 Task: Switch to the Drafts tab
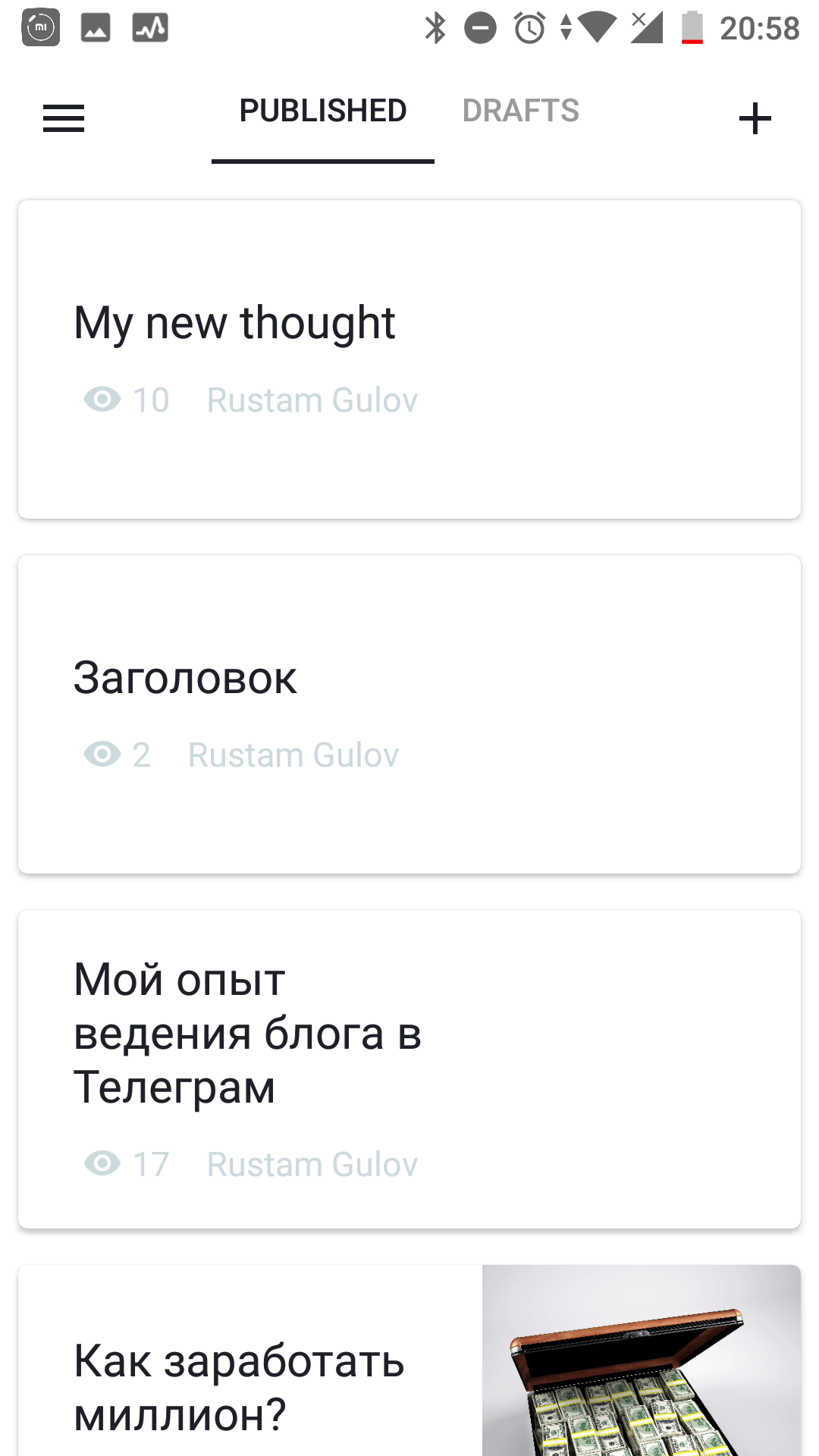click(520, 111)
